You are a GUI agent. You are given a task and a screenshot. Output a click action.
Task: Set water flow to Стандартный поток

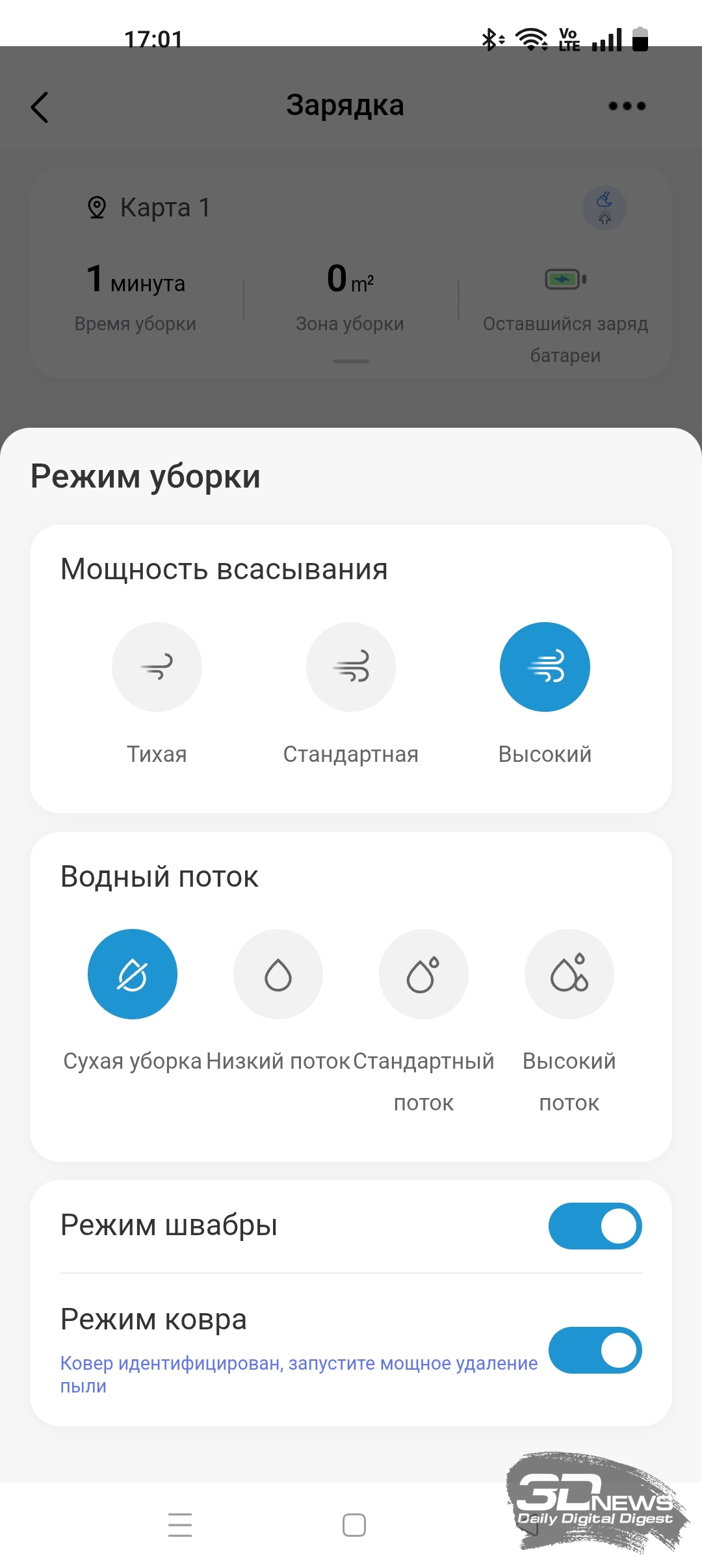pos(424,974)
